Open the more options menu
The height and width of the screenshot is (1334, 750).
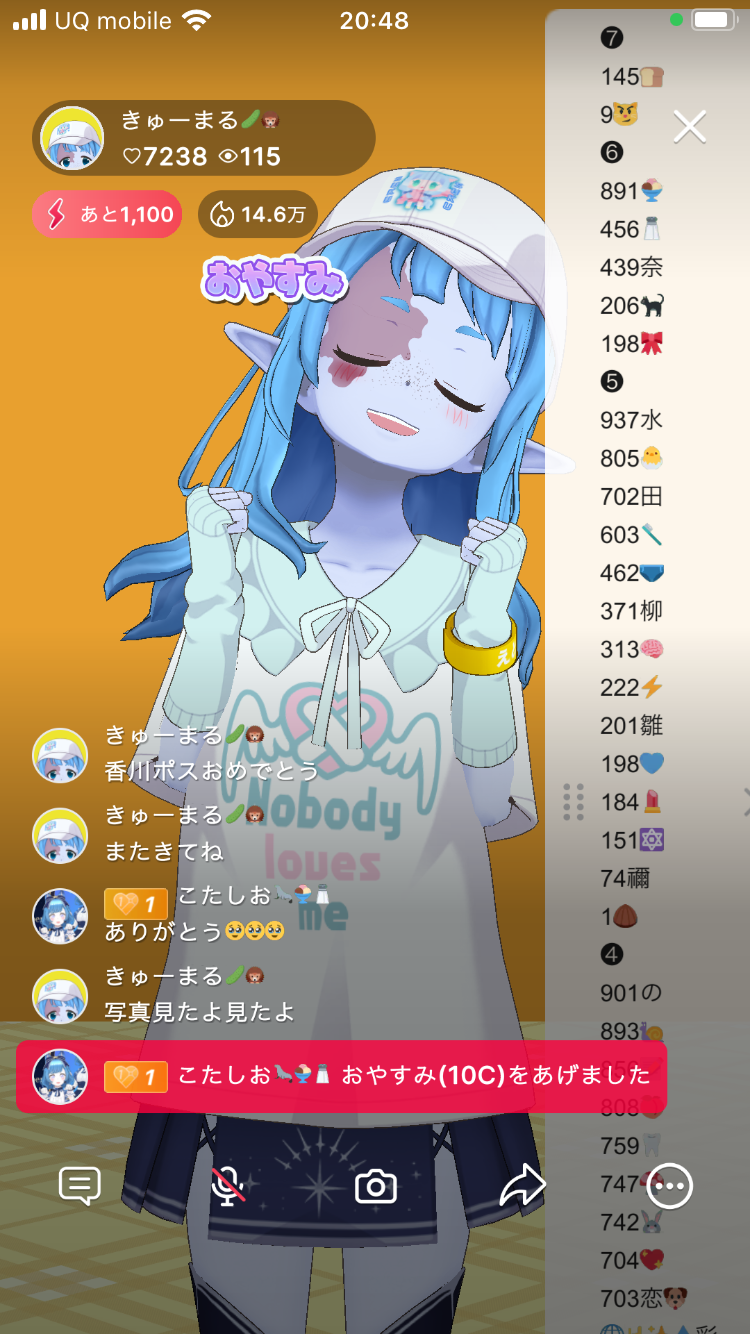tap(669, 1186)
